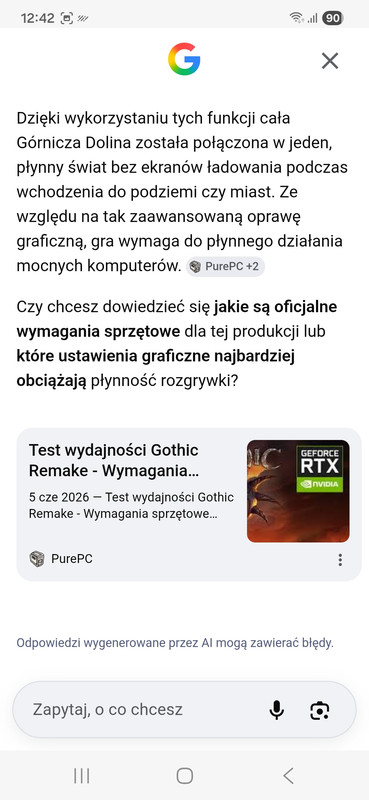The image size is (369, 800).
Task: Close the Google AI answer panel
Action: click(x=330, y=61)
